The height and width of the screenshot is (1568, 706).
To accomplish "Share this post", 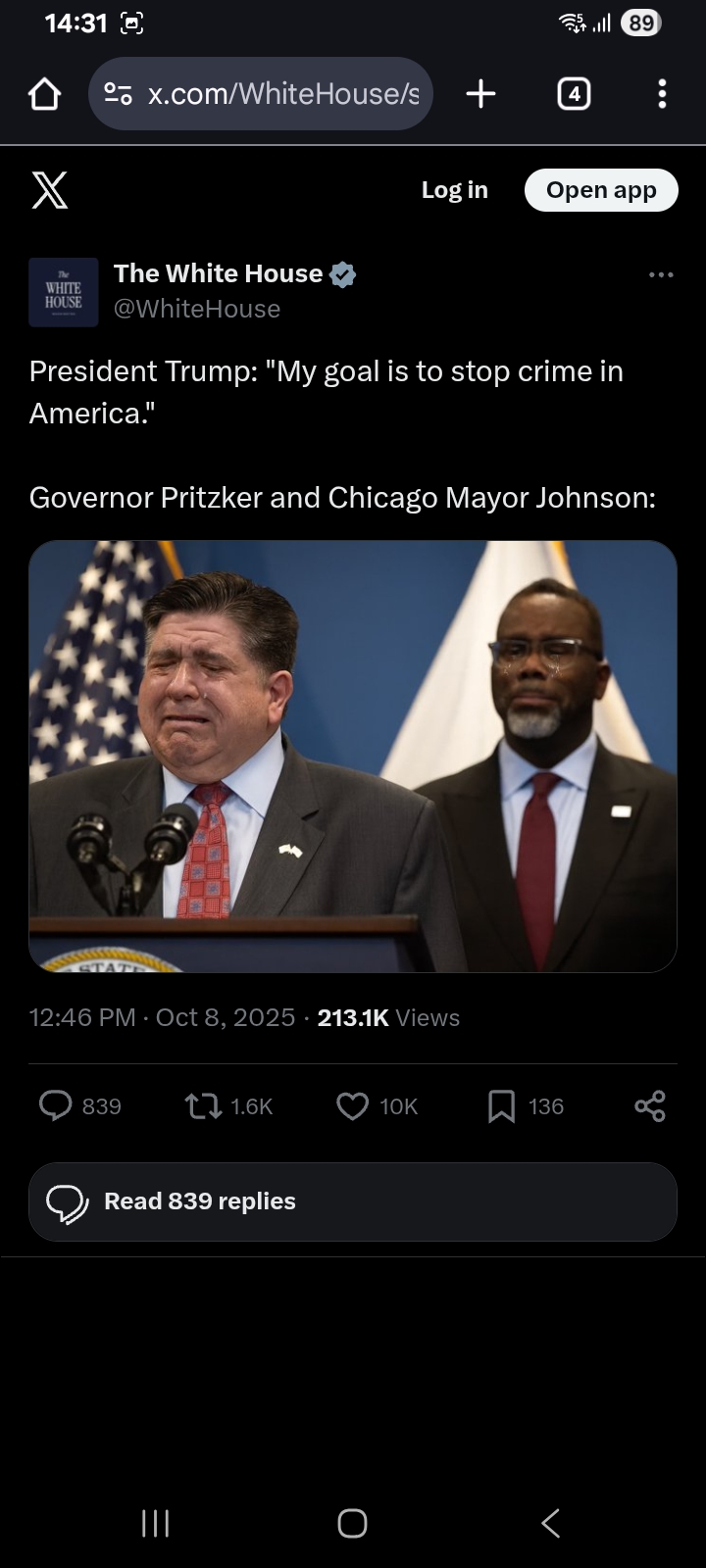I will (649, 1106).
